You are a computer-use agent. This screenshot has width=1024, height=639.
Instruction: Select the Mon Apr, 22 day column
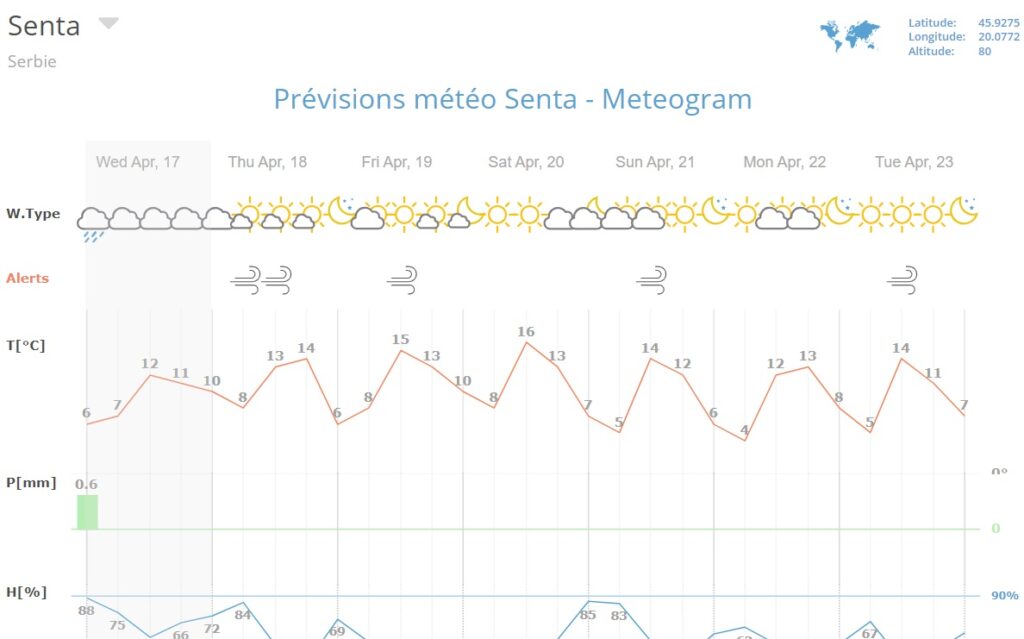tap(784, 162)
